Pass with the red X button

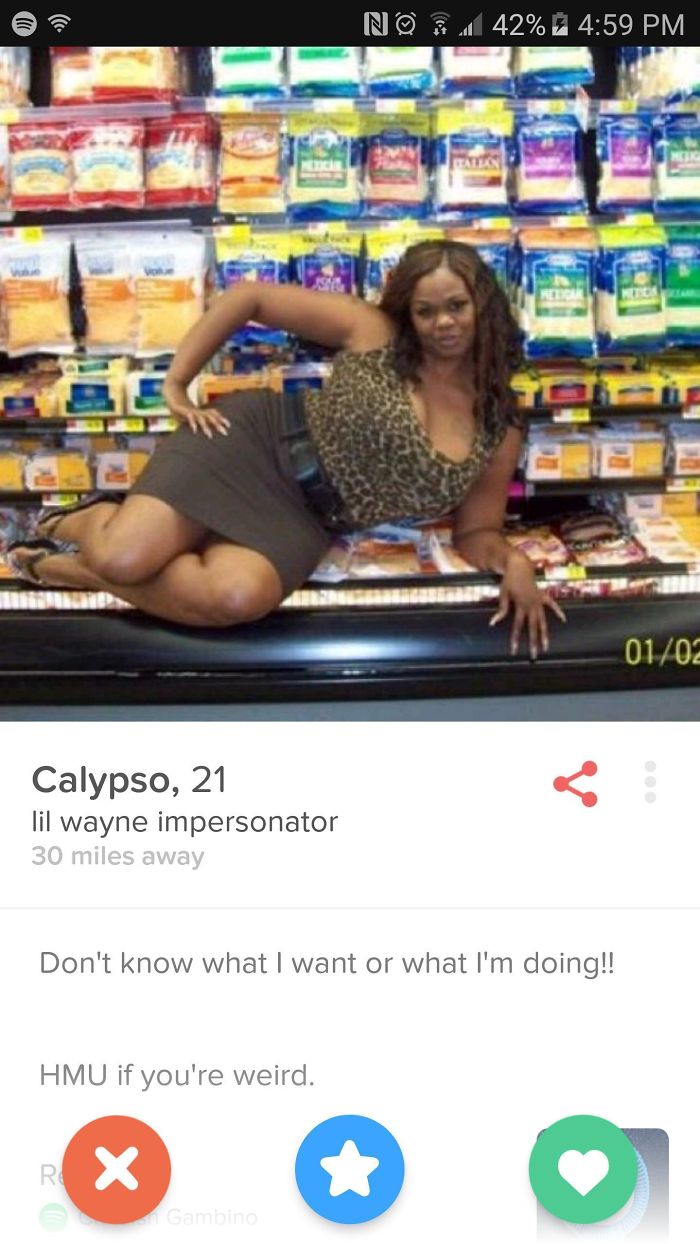tap(117, 1169)
